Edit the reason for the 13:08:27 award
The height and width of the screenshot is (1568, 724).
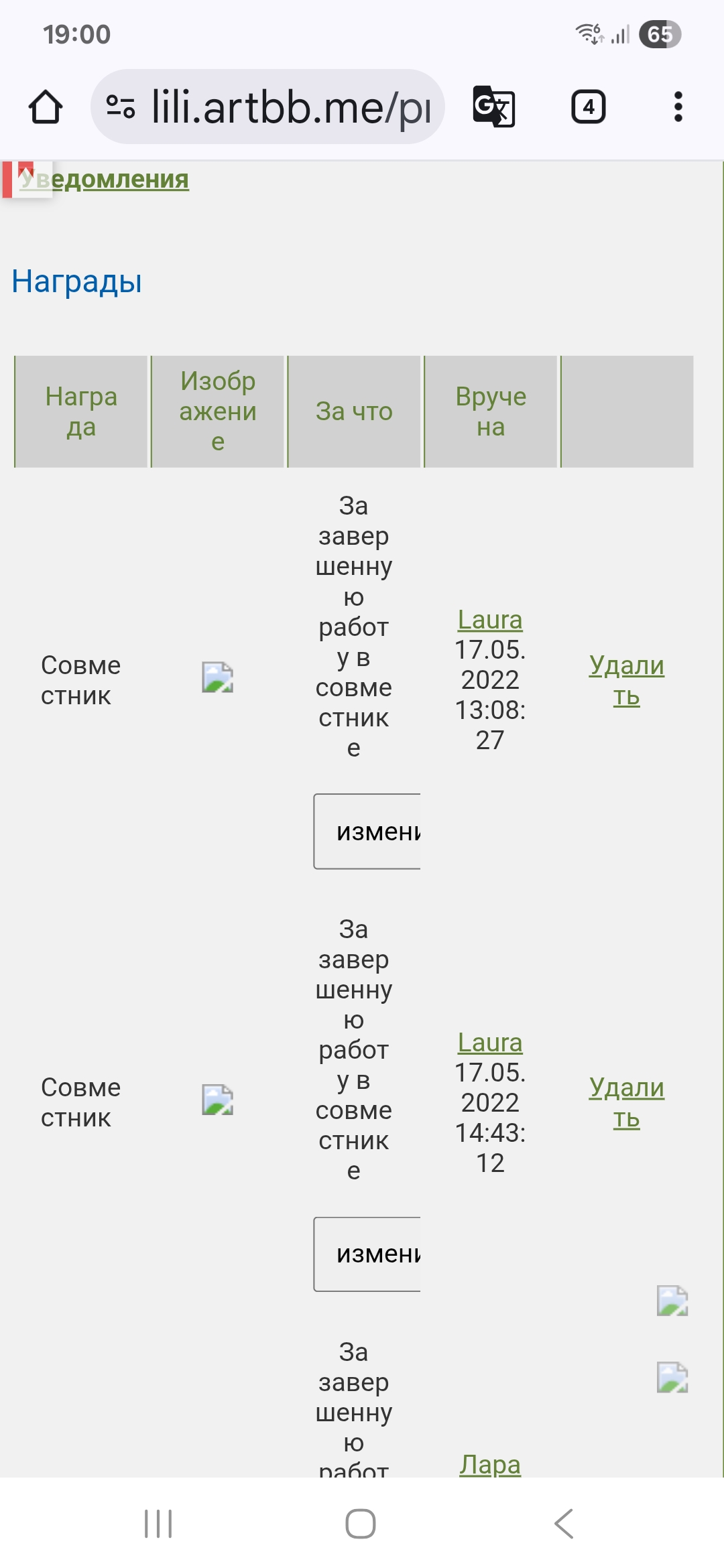pos(367,832)
